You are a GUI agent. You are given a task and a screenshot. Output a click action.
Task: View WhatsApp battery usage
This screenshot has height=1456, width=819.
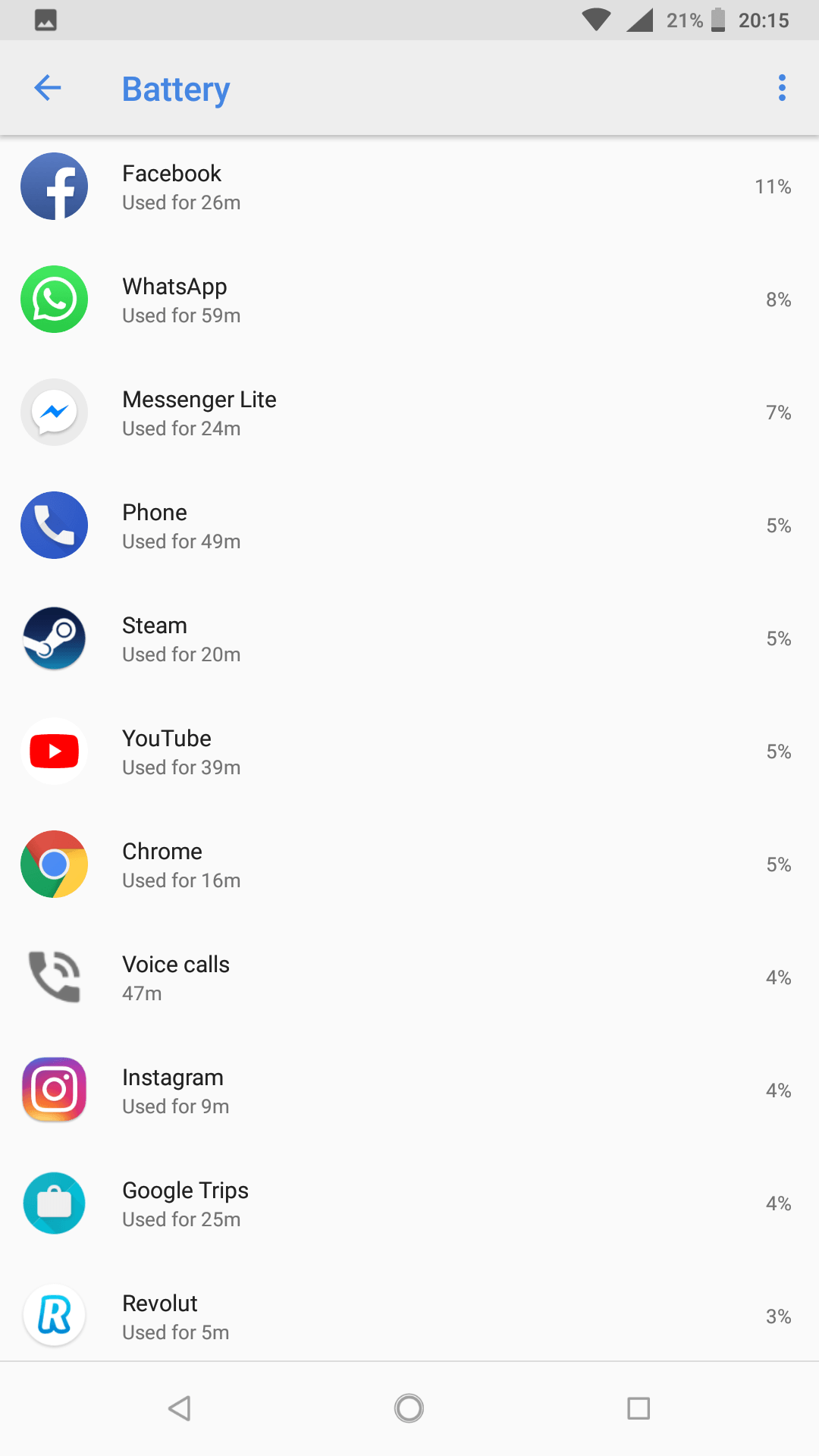coord(409,300)
